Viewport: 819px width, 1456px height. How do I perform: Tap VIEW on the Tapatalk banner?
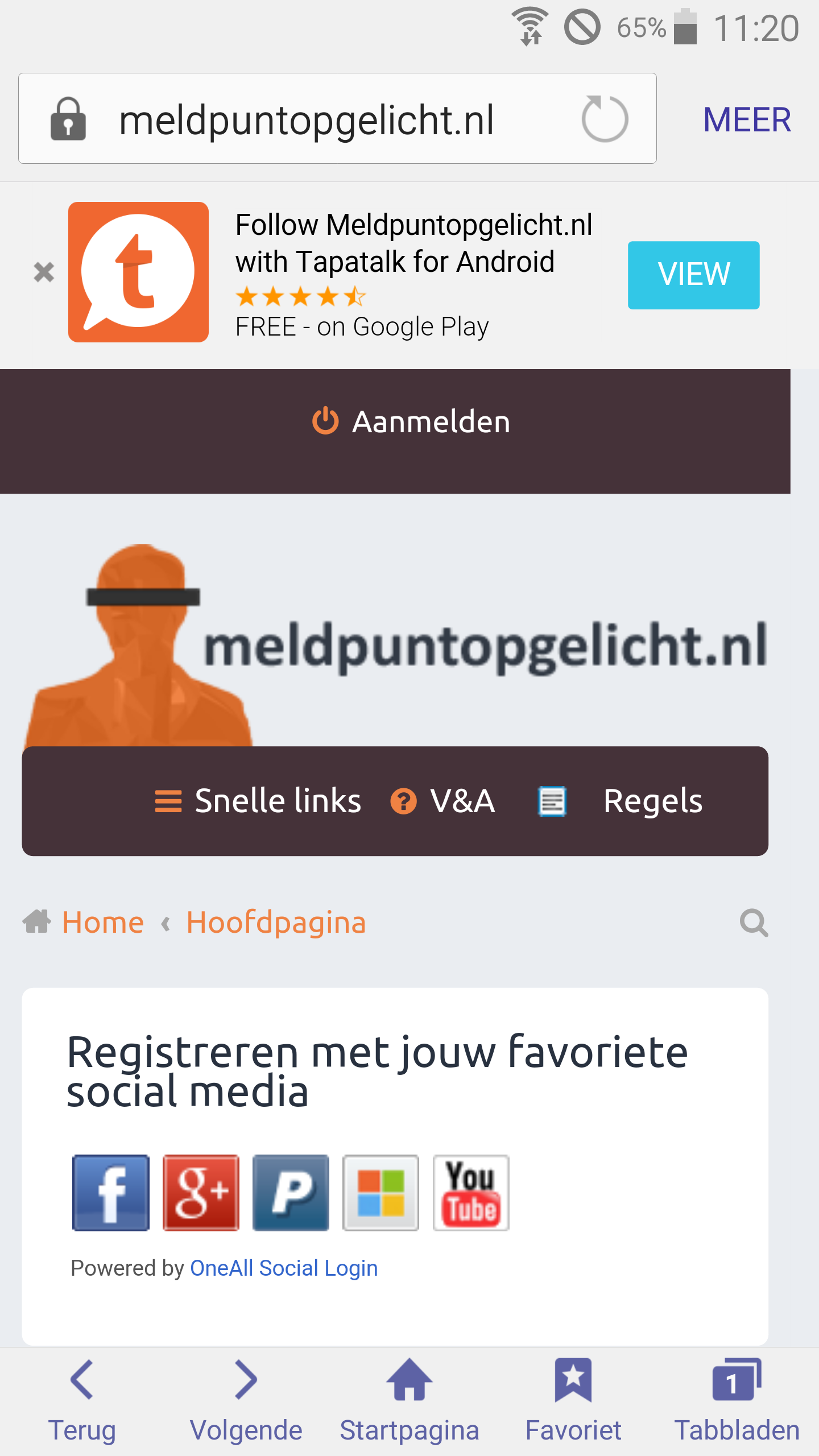pyautogui.click(x=693, y=275)
